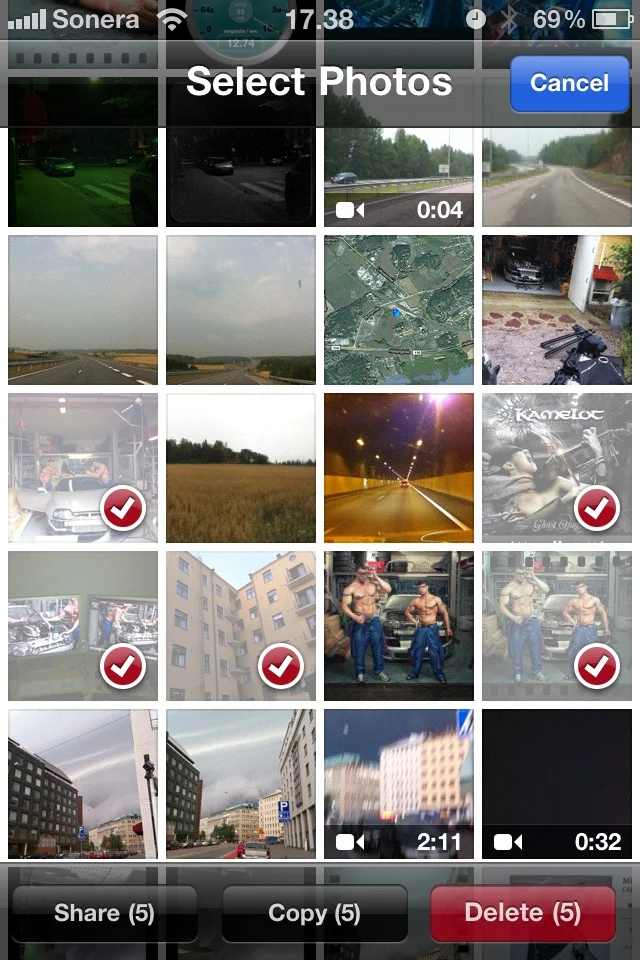Select the unchecked two shirtless men photo
Screen dimensions: 640x960
(399, 625)
